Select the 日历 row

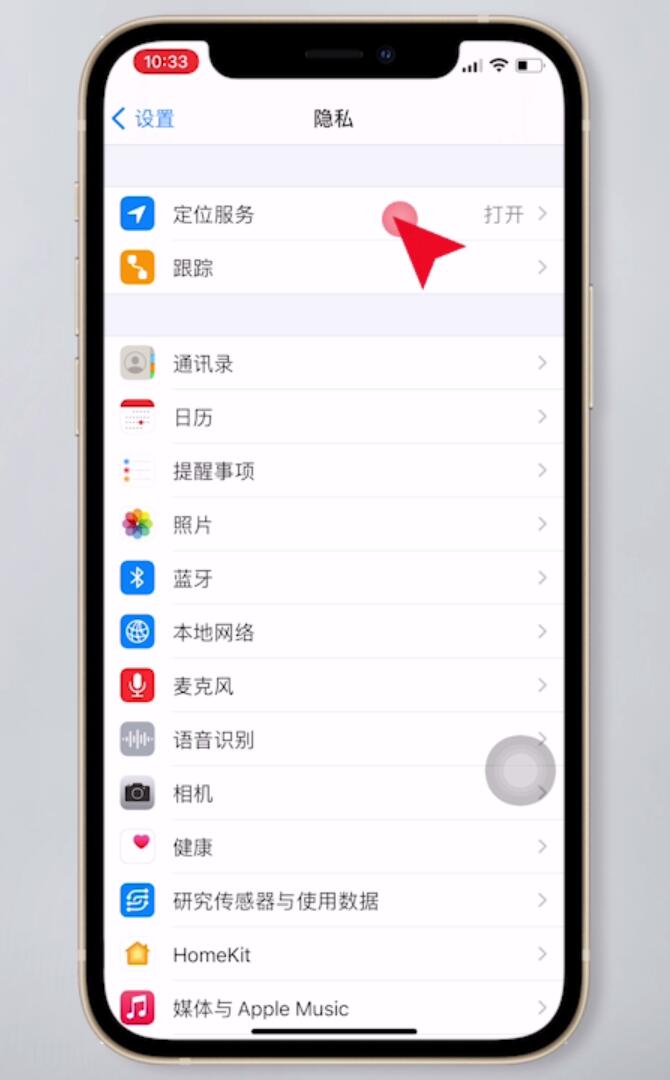(x=334, y=417)
